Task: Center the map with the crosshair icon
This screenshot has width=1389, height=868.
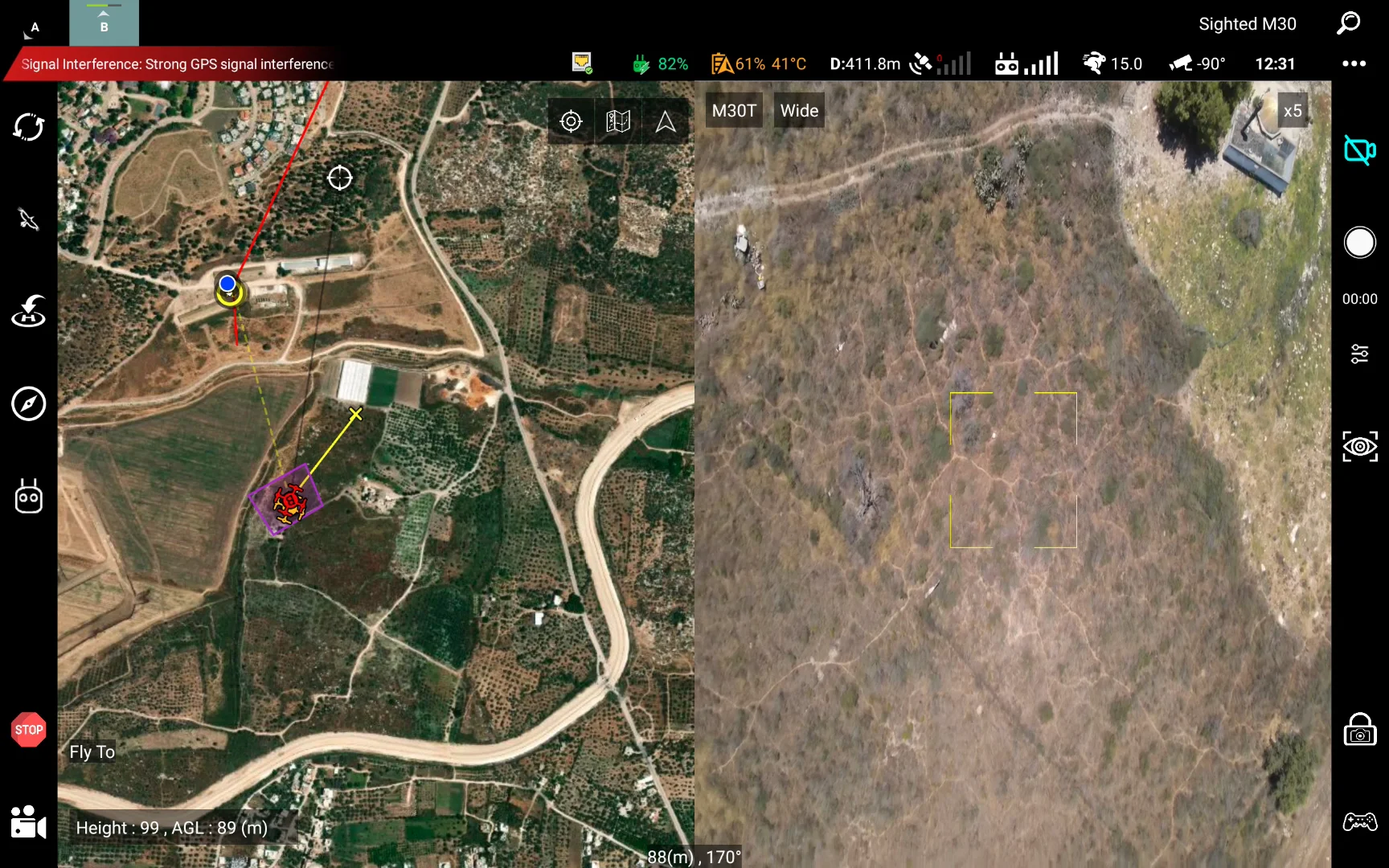Action: [x=571, y=121]
